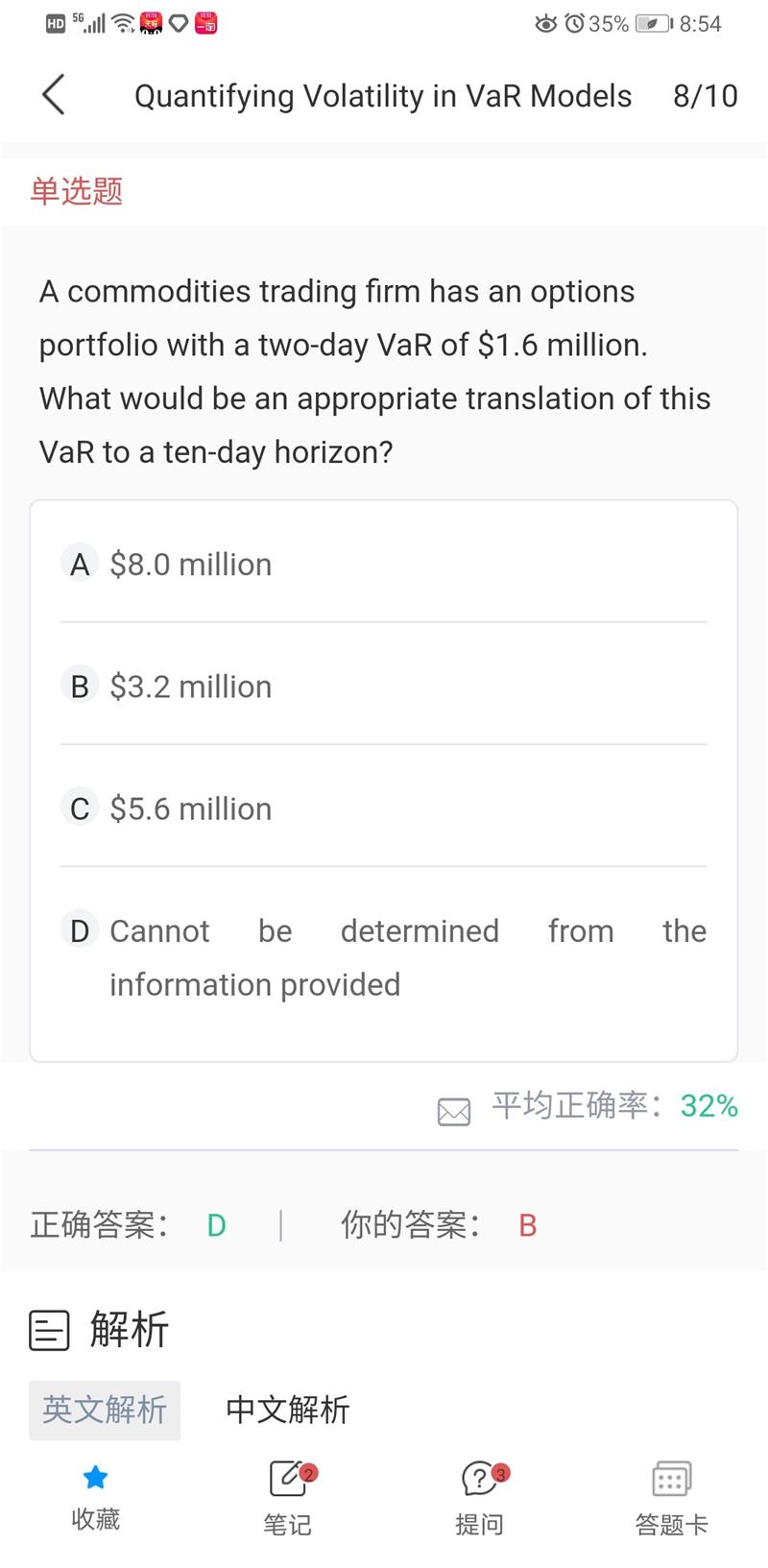Choose option C $5.6 million
The width and height of the screenshot is (768, 1568).
tap(384, 808)
